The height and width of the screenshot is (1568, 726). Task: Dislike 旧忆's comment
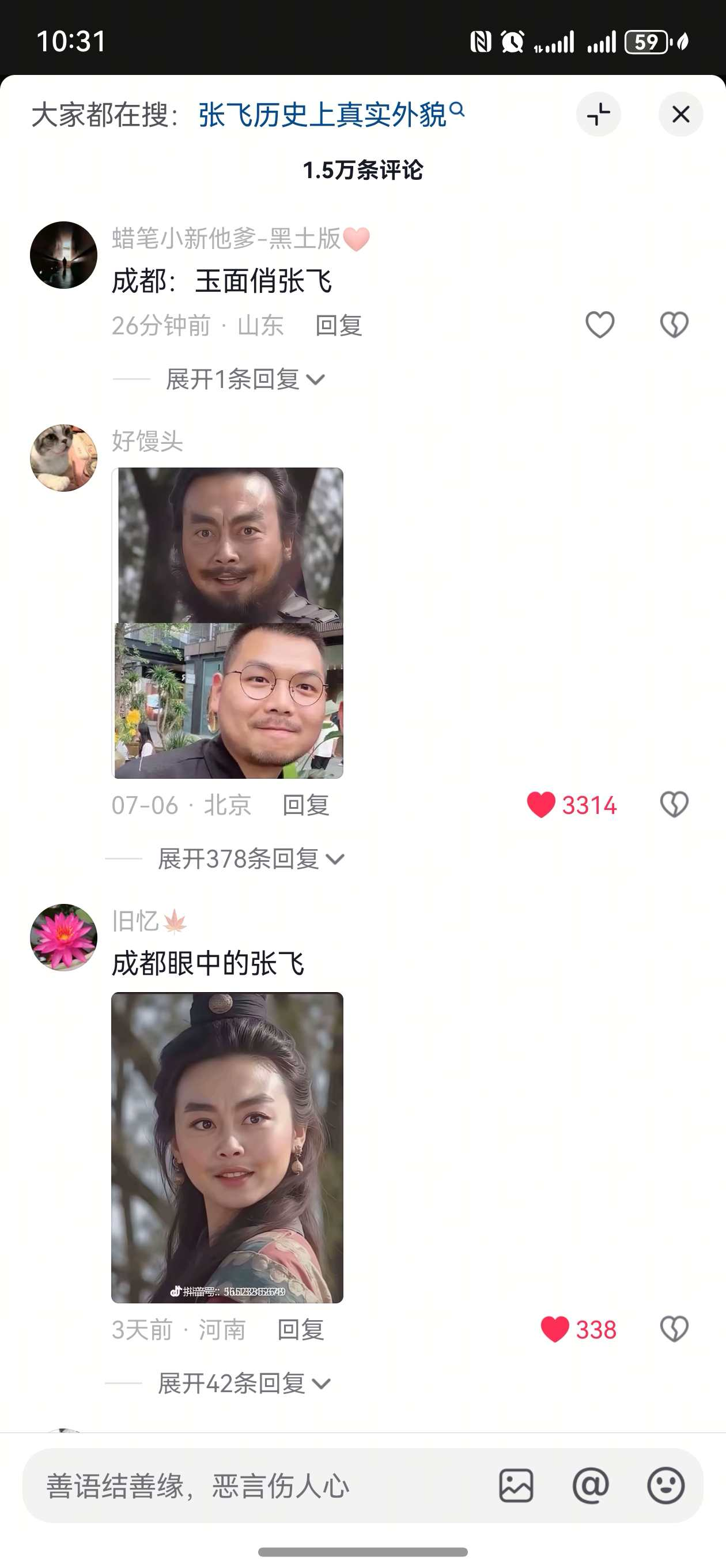point(674,1329)
